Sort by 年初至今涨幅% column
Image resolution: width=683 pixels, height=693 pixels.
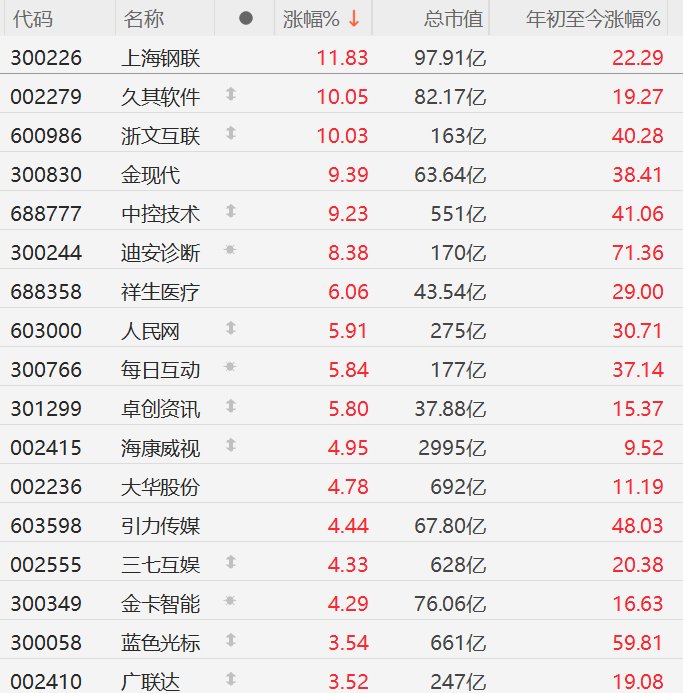[593, 19]
